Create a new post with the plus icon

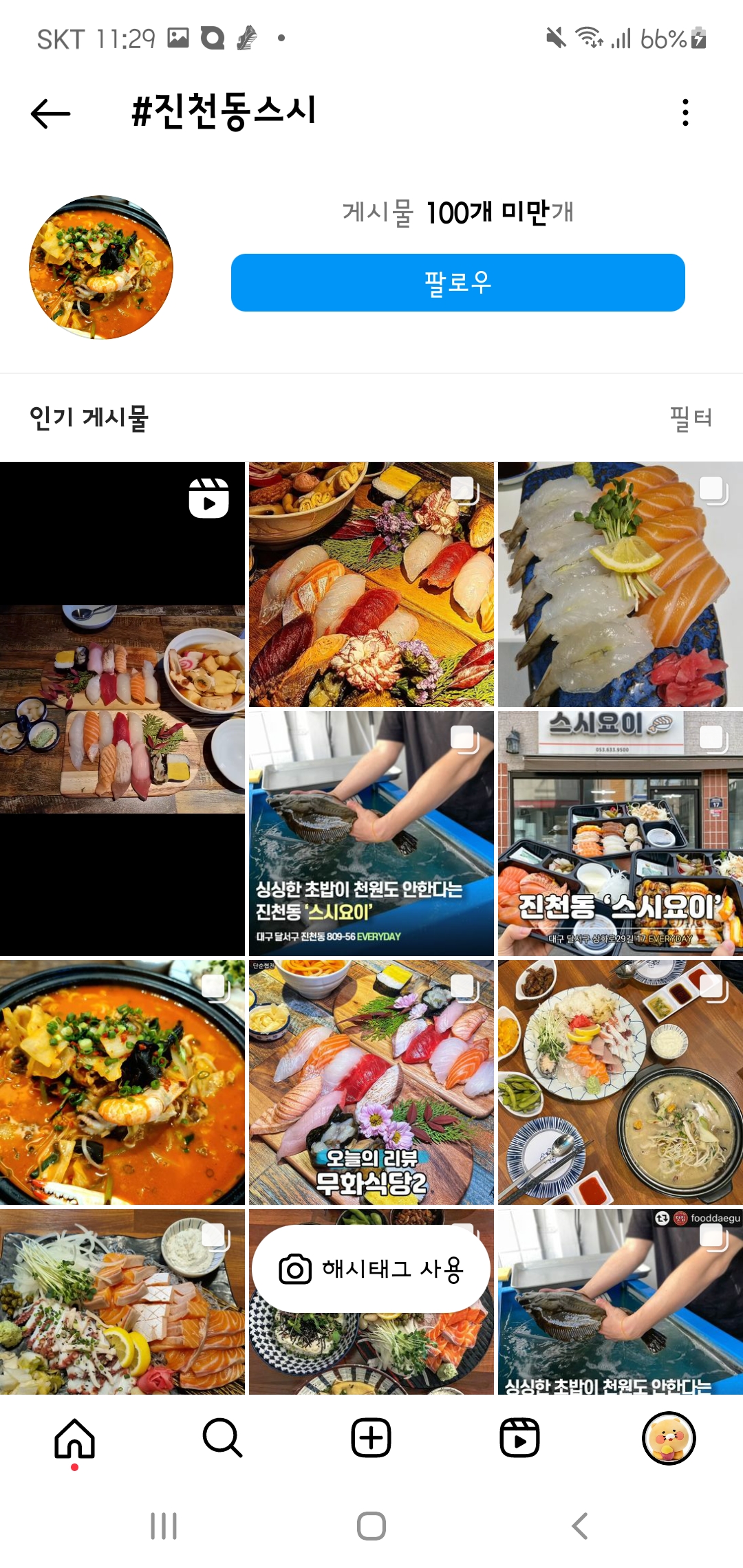(x=371, y=1439)
